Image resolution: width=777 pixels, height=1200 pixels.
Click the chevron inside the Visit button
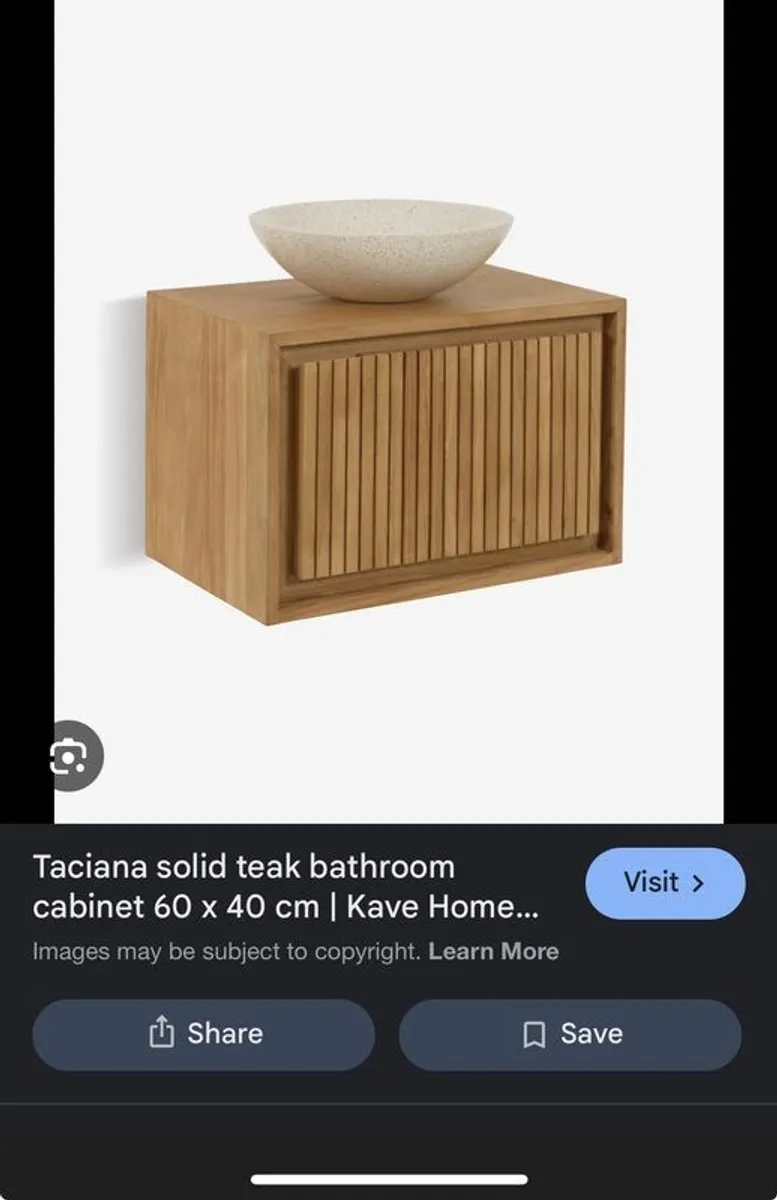[700, 882]
